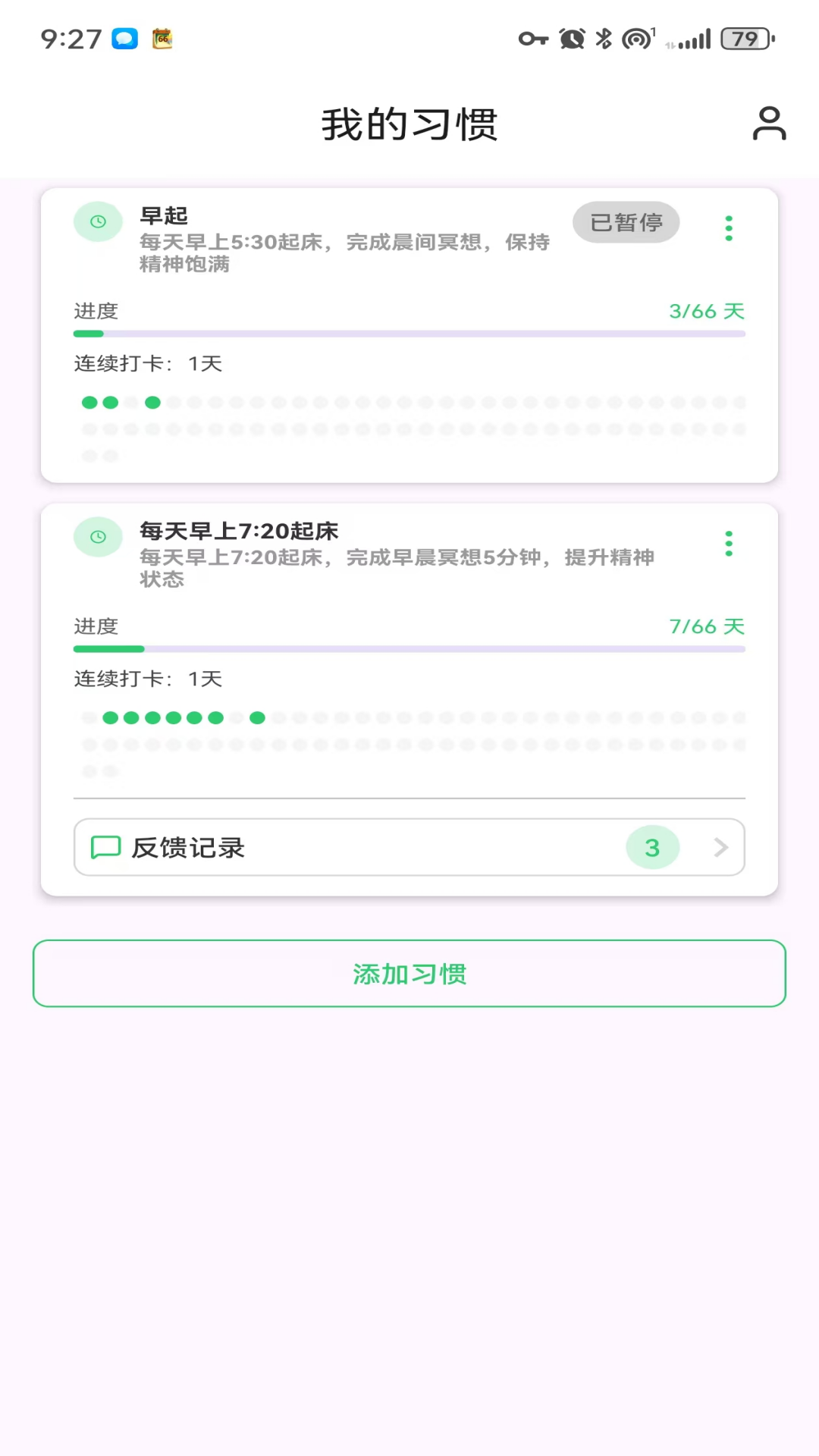Toggle the 已暂停 pause status on 早起
The width and height of the screenshot is (819, 1456).
[626, 222]
